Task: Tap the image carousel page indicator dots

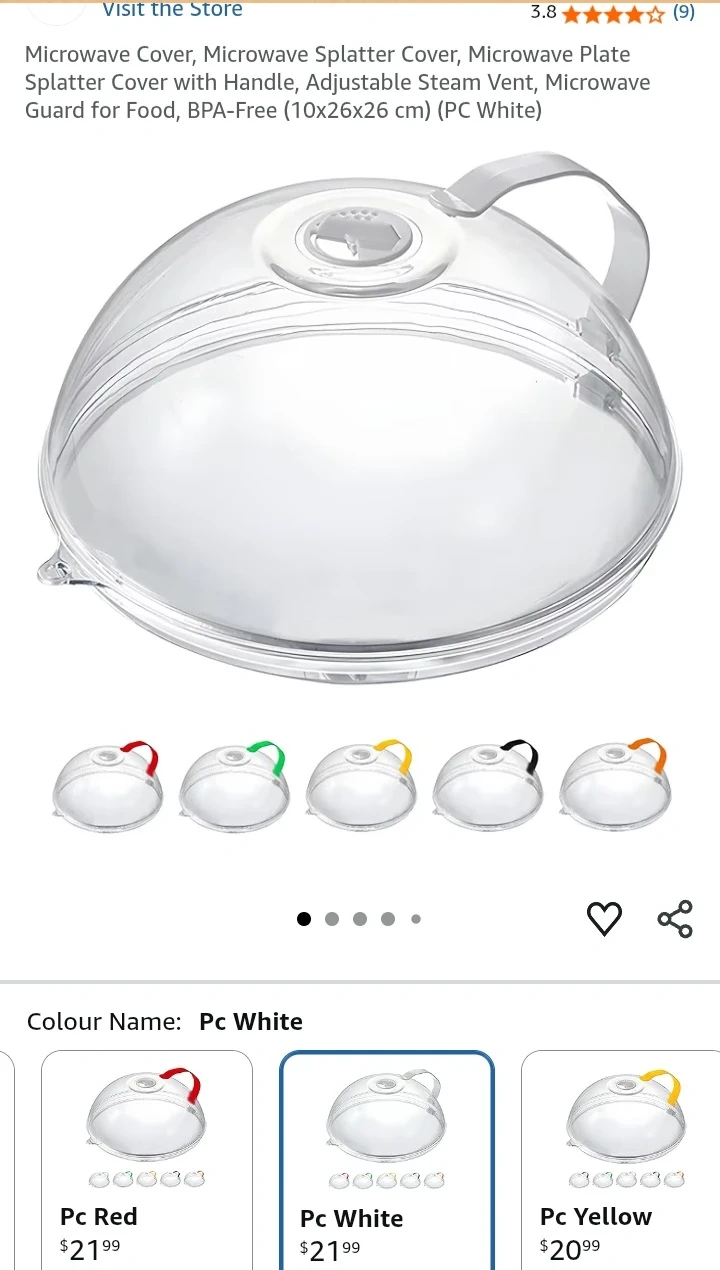Action: [x=360, y=919]
